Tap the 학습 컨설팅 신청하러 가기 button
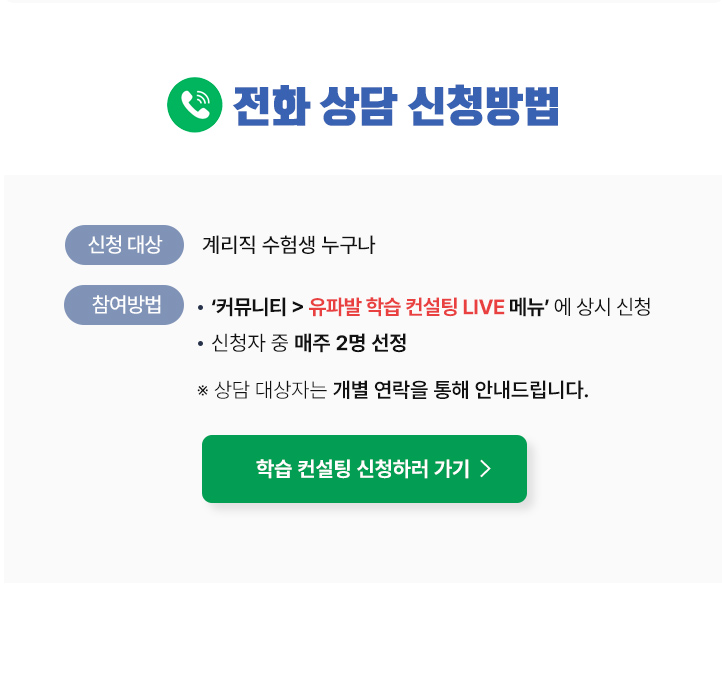722x681 pixels. [x=364, y=469]
